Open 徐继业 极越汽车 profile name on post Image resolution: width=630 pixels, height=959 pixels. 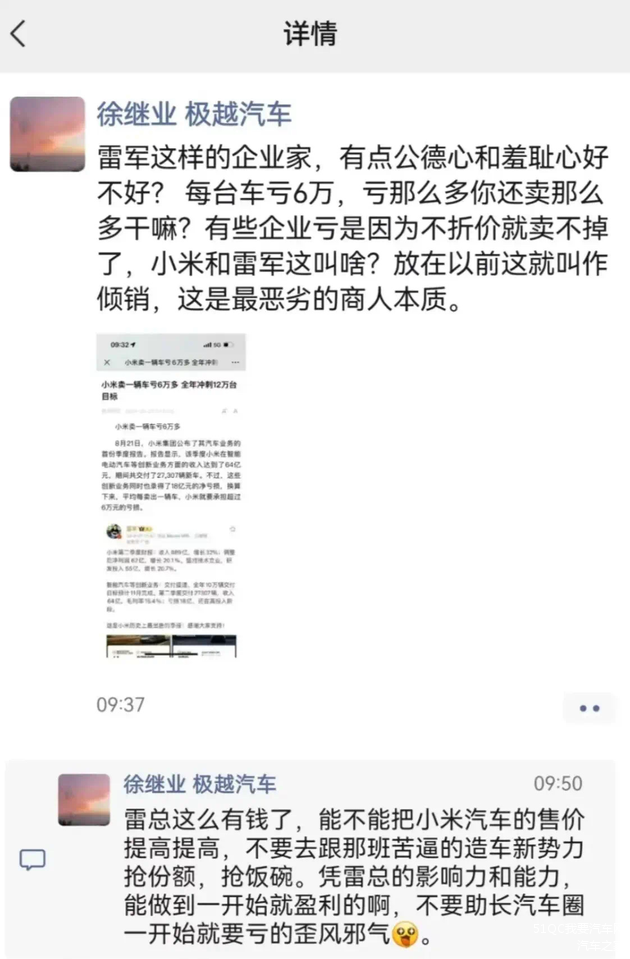(193, 113)
